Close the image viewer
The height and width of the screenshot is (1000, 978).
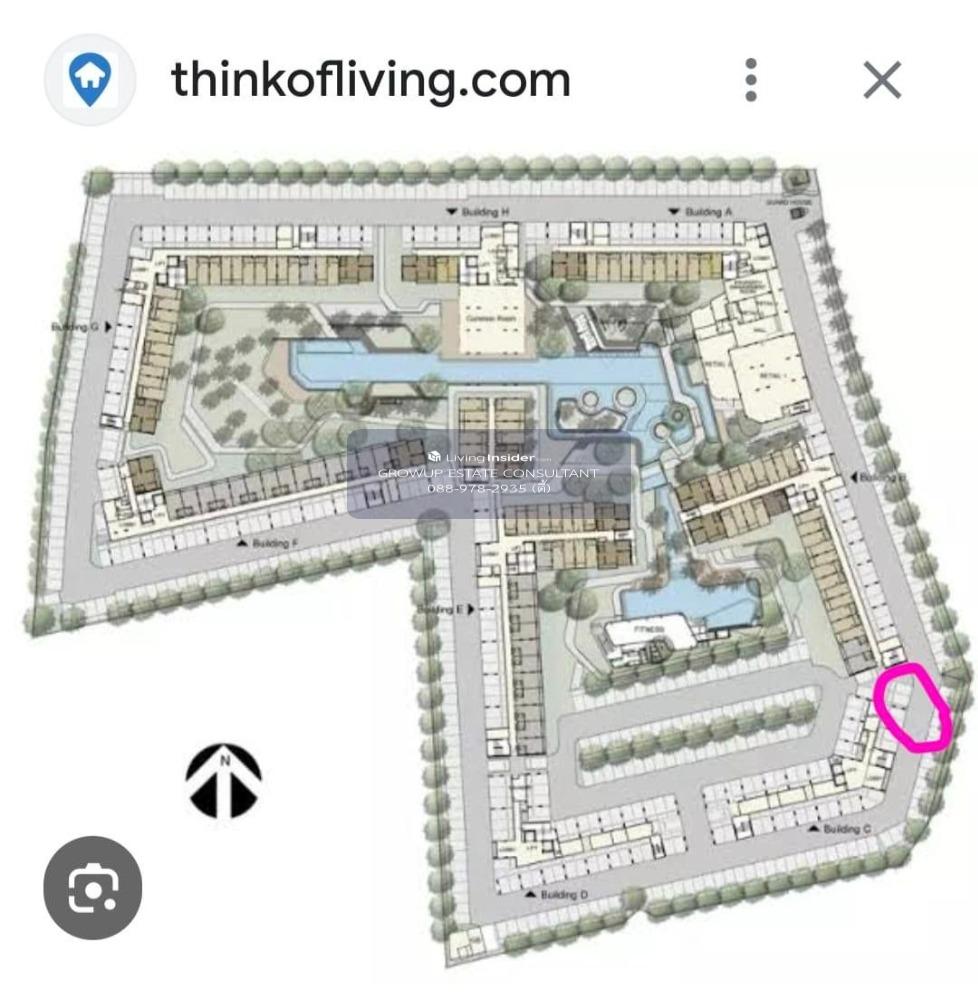[881, 80]
